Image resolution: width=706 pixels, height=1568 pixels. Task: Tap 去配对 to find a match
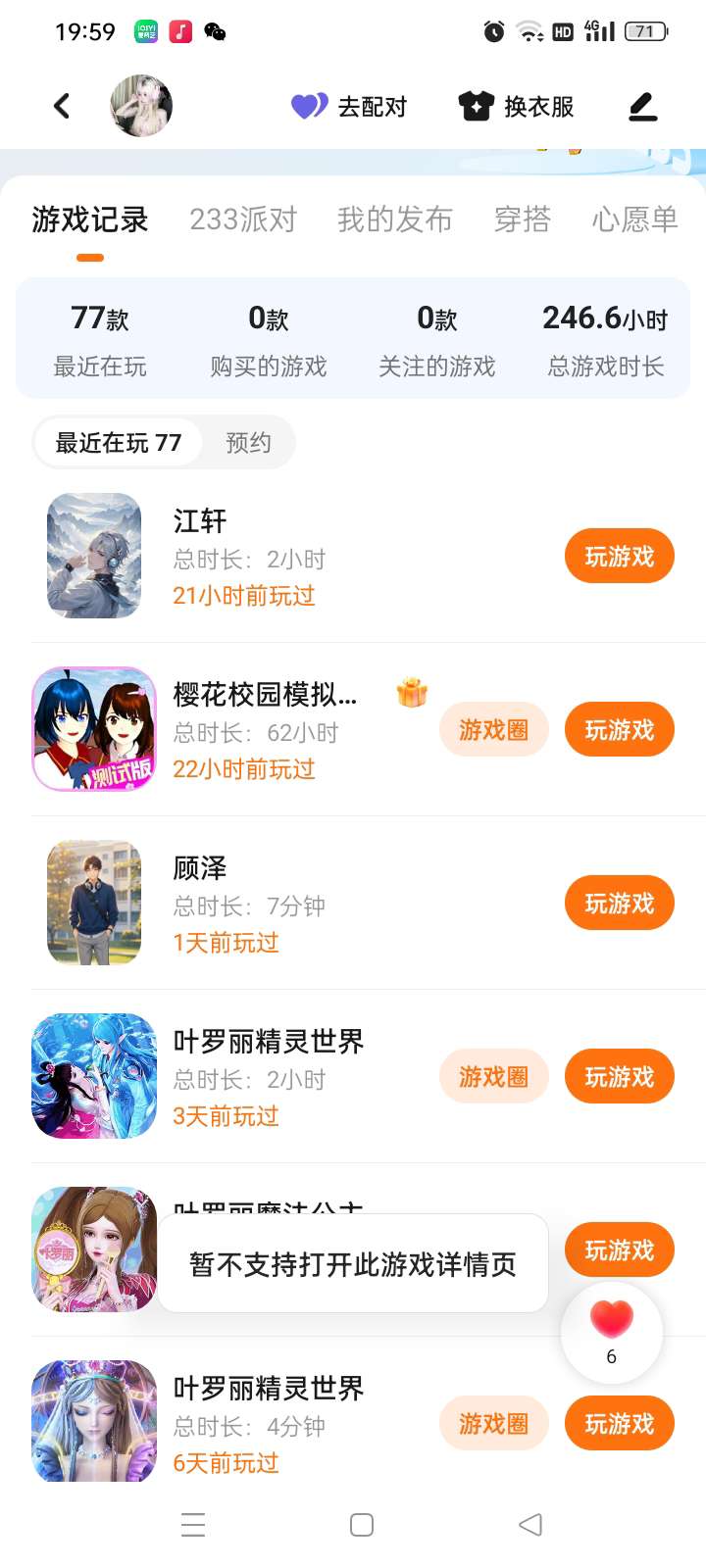[x=350, y=106]
